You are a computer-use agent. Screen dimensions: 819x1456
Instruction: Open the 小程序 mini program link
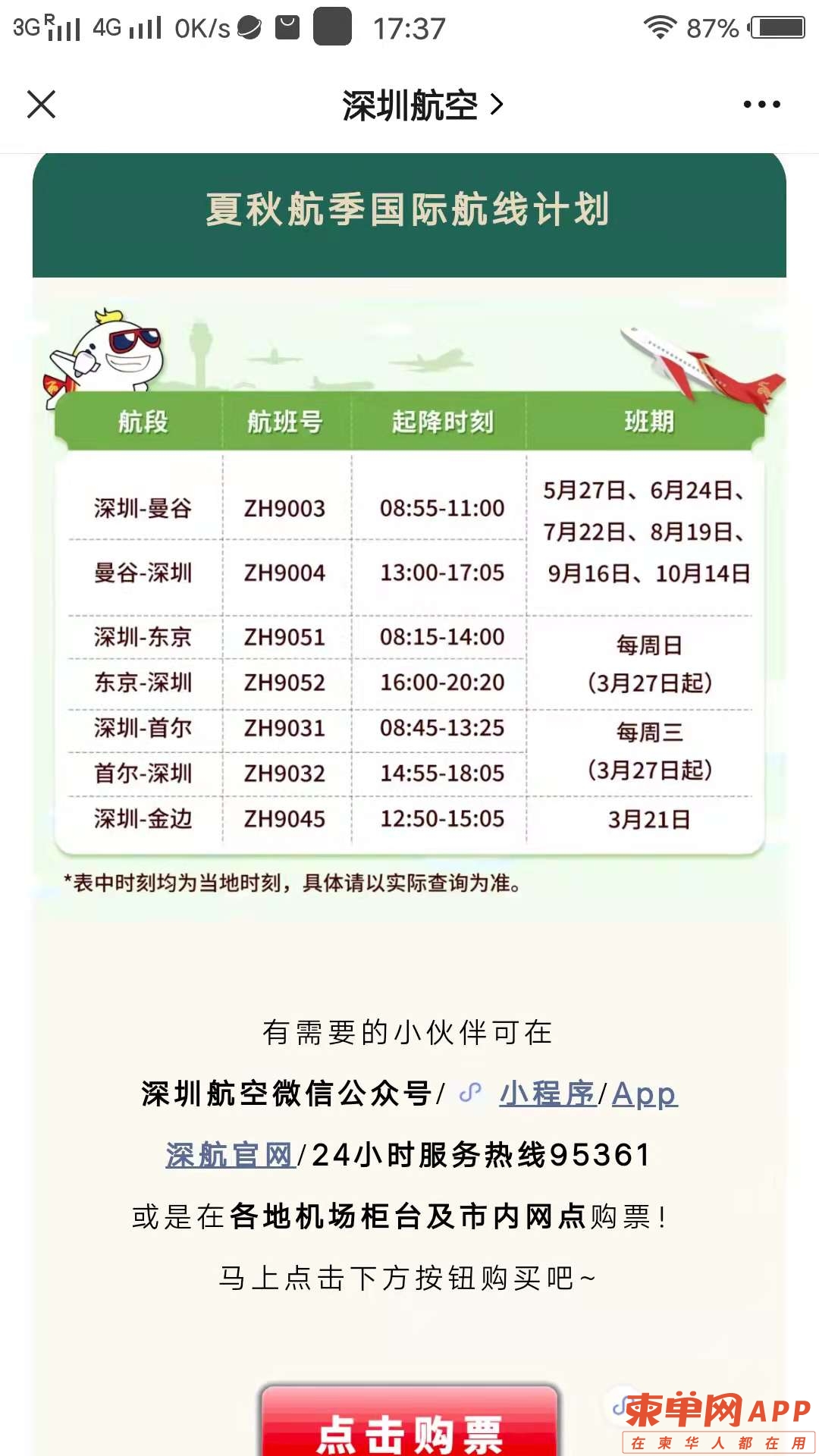[546, 1094]
